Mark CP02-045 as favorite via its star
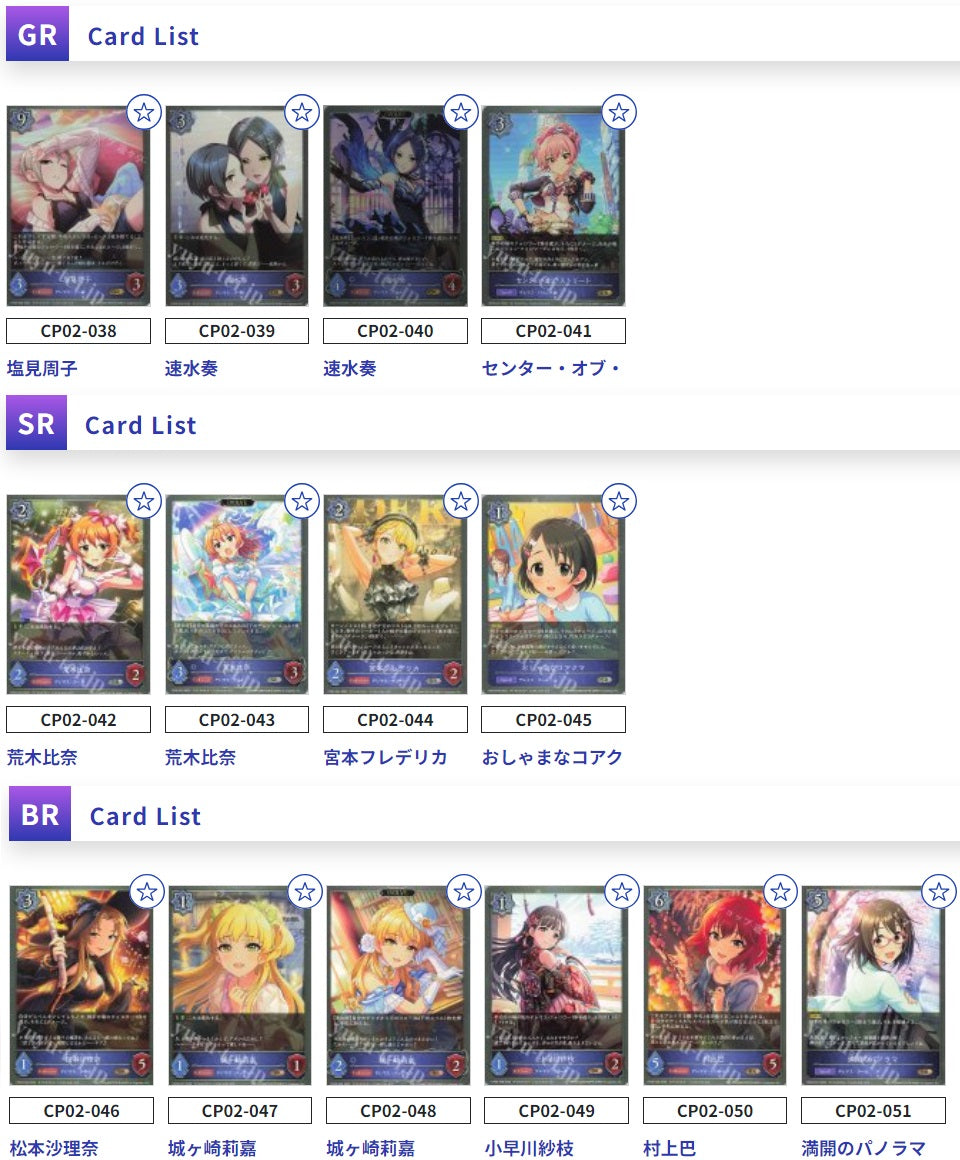 point(619,501)
